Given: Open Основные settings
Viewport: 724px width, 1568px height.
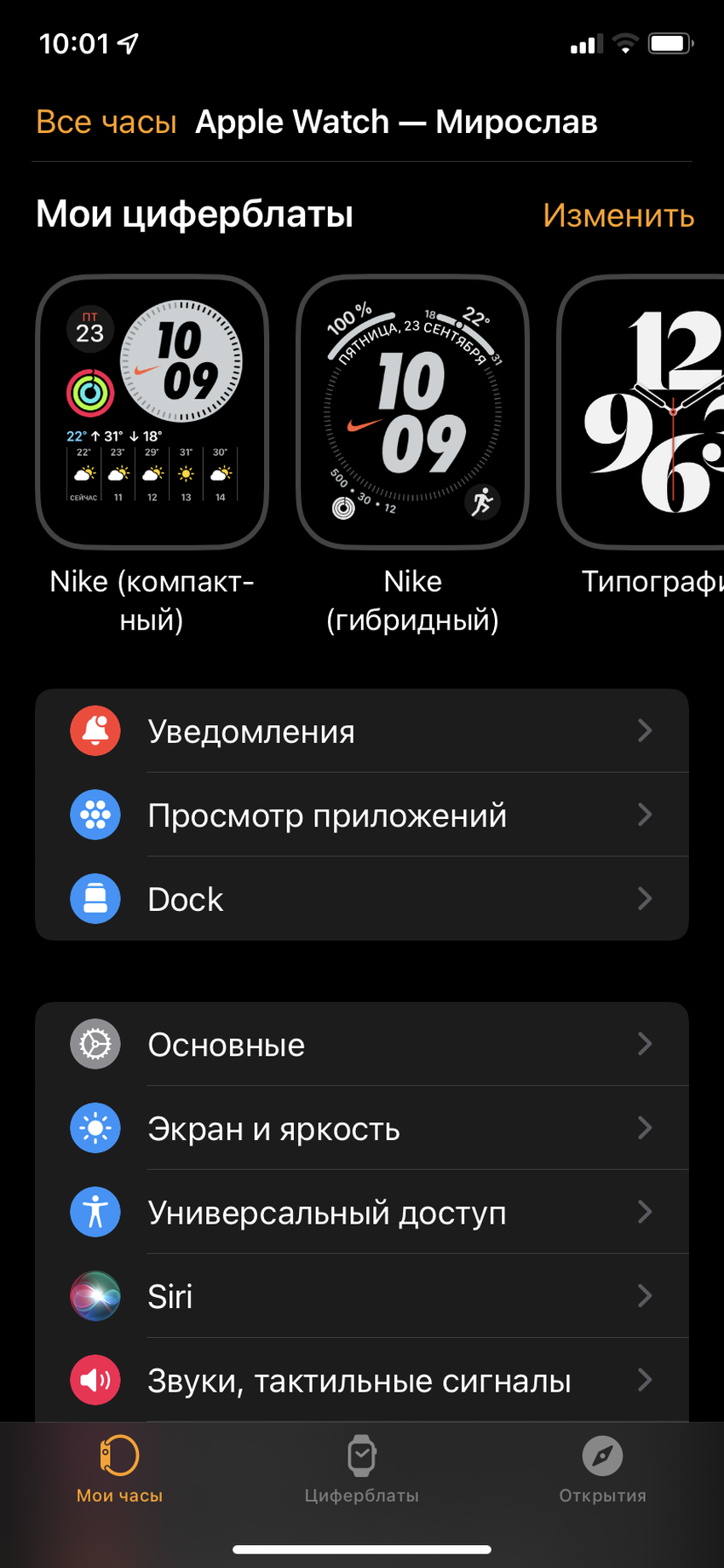Looking at the screenshot, I should pos(362,1045).
